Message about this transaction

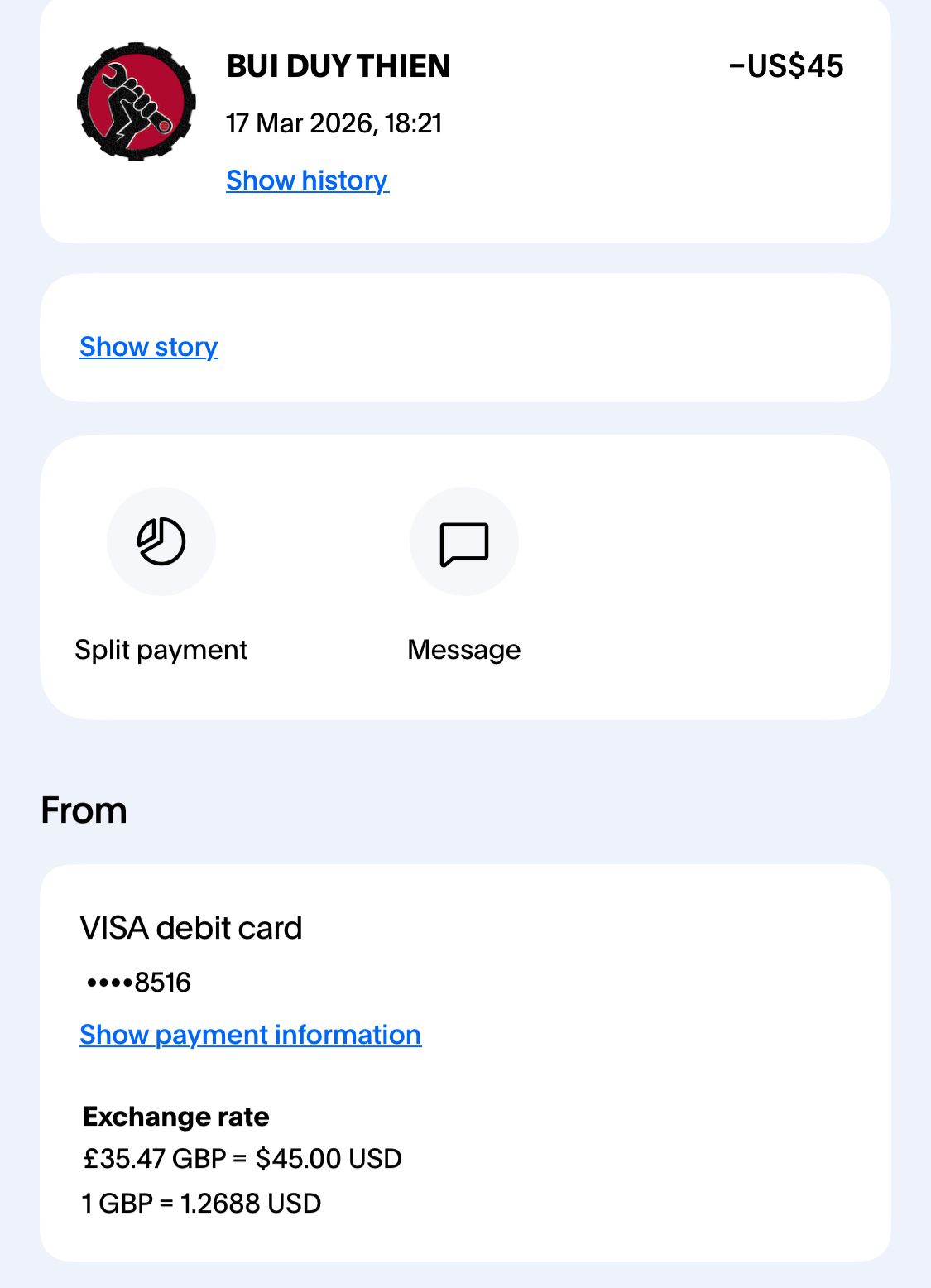point(464,542)
